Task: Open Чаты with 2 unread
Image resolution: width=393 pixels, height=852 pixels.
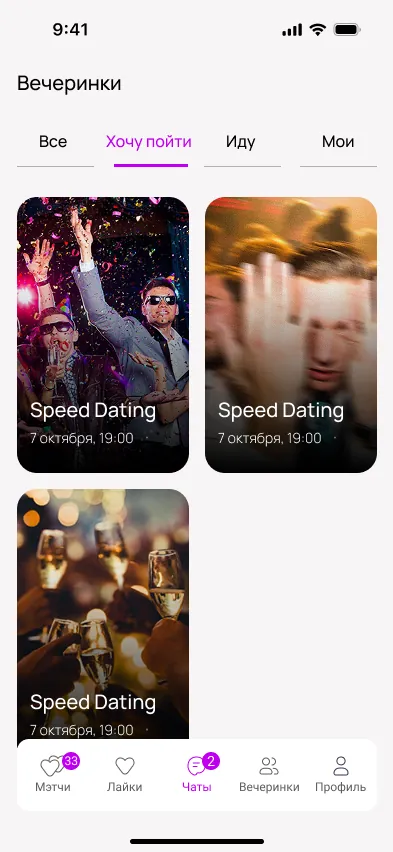Action: point(197,774)
